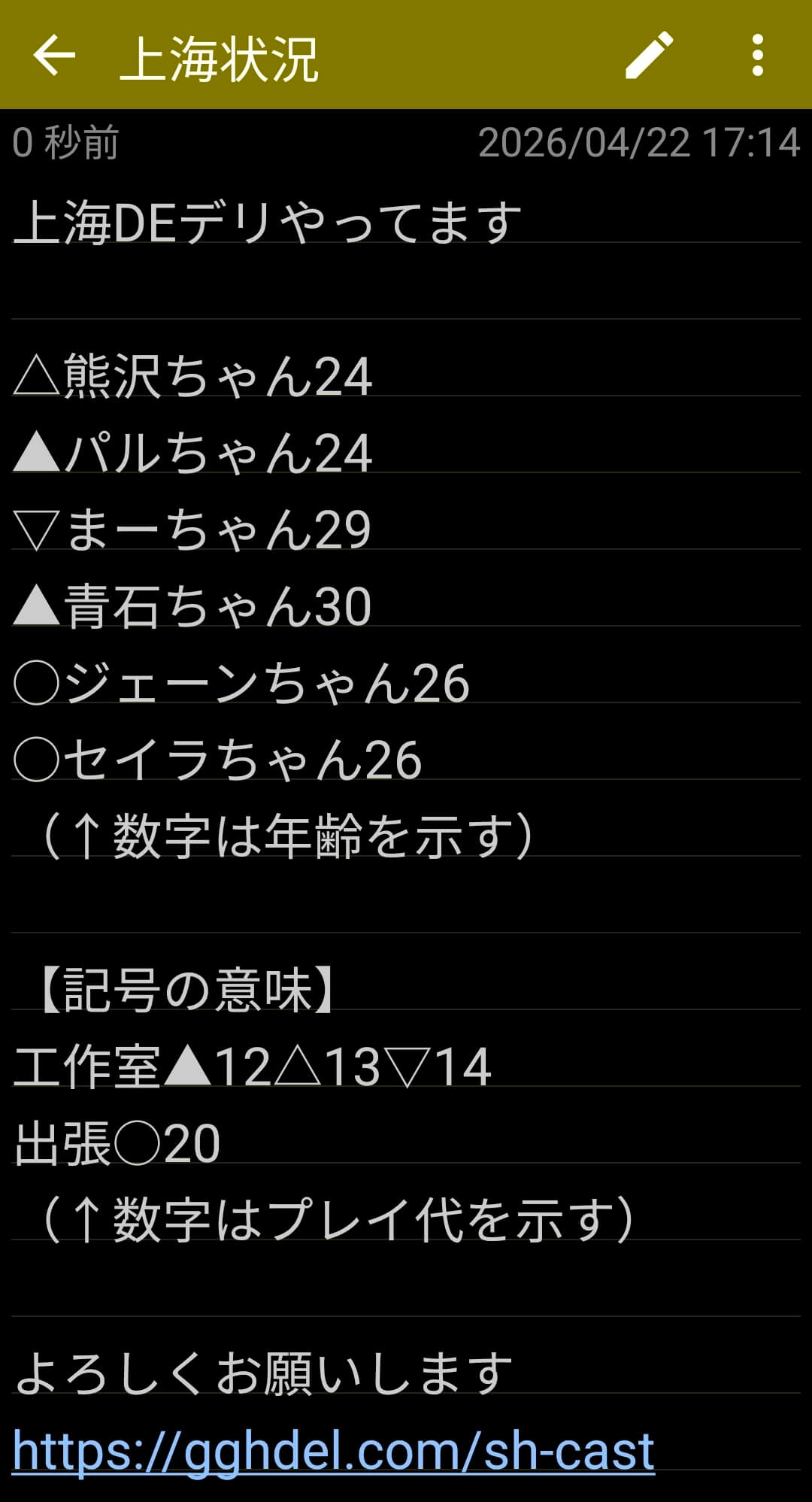This screenshot has width=812, height=1502.
Task: Go back from the 上海状況 note
Action: coord(54,55)
